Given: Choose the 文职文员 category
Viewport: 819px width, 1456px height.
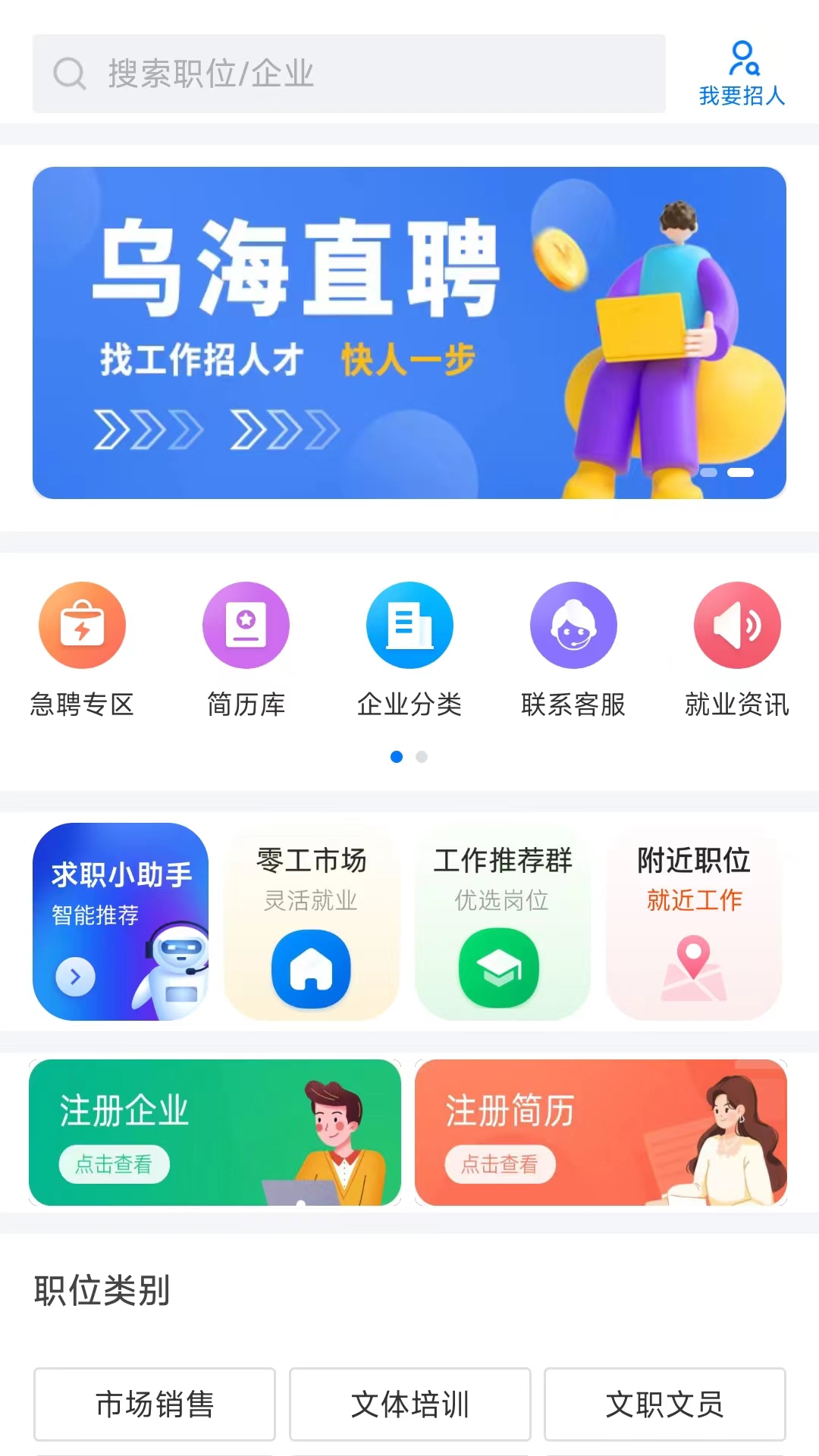Looking at the screenshot, I should [665, 1404].
